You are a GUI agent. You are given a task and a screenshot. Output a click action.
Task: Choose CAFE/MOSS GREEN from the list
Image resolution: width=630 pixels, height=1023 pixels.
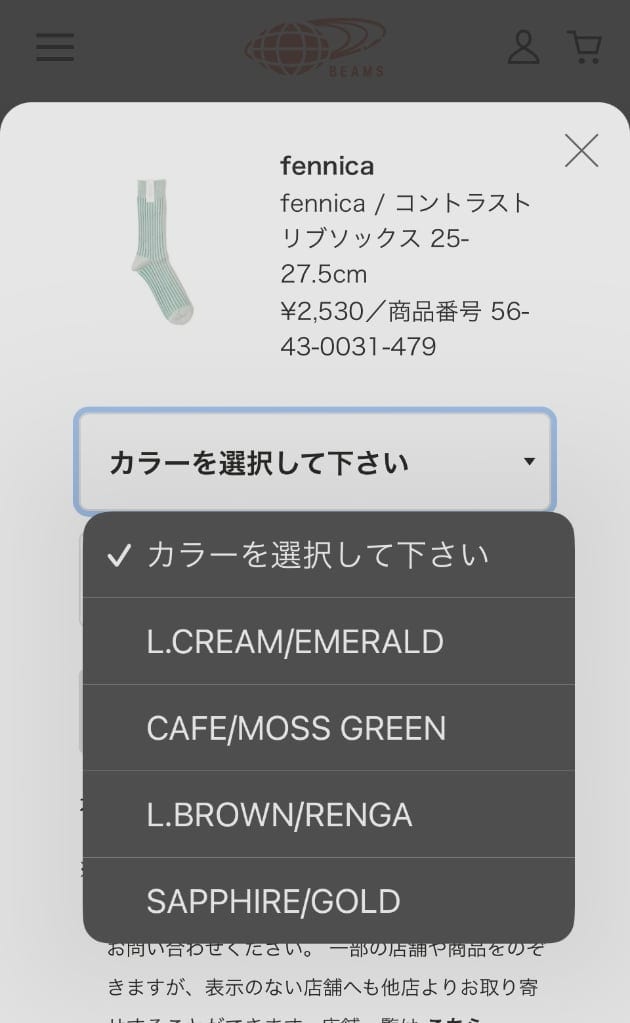(328, 728)
